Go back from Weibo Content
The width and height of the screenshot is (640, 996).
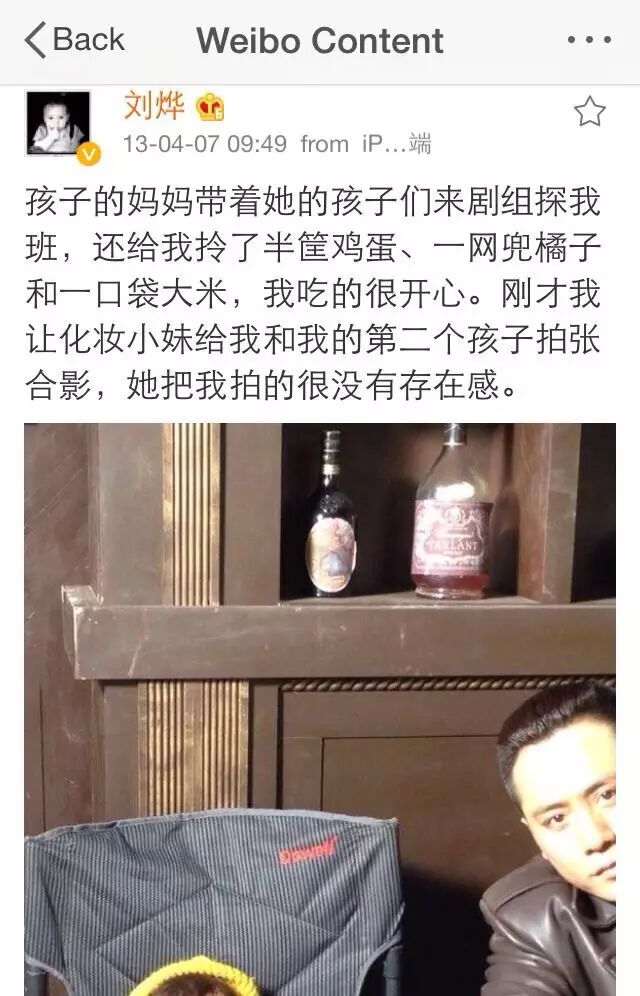74,40
